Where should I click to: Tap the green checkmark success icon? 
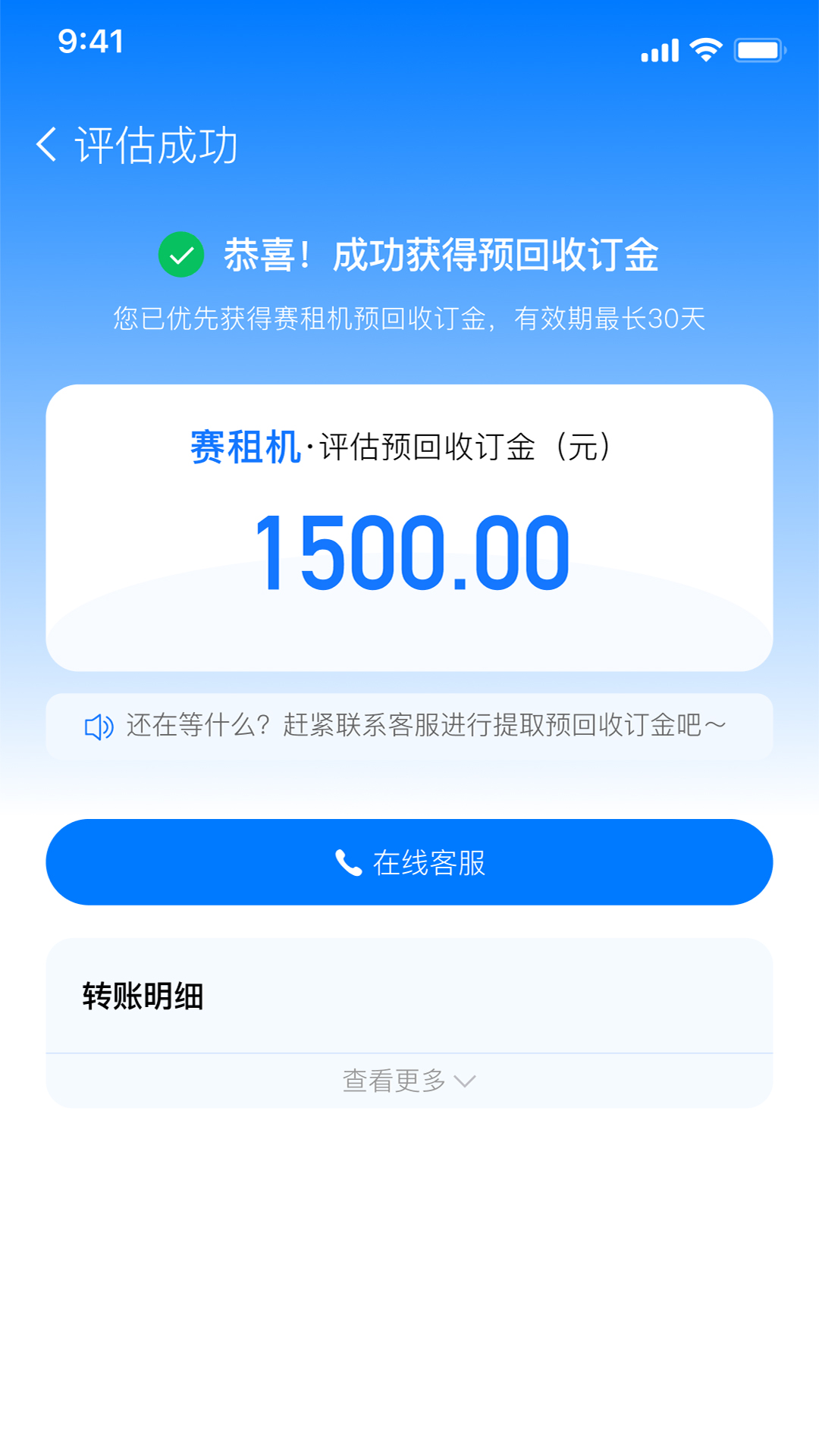click(x=179, y=257)
